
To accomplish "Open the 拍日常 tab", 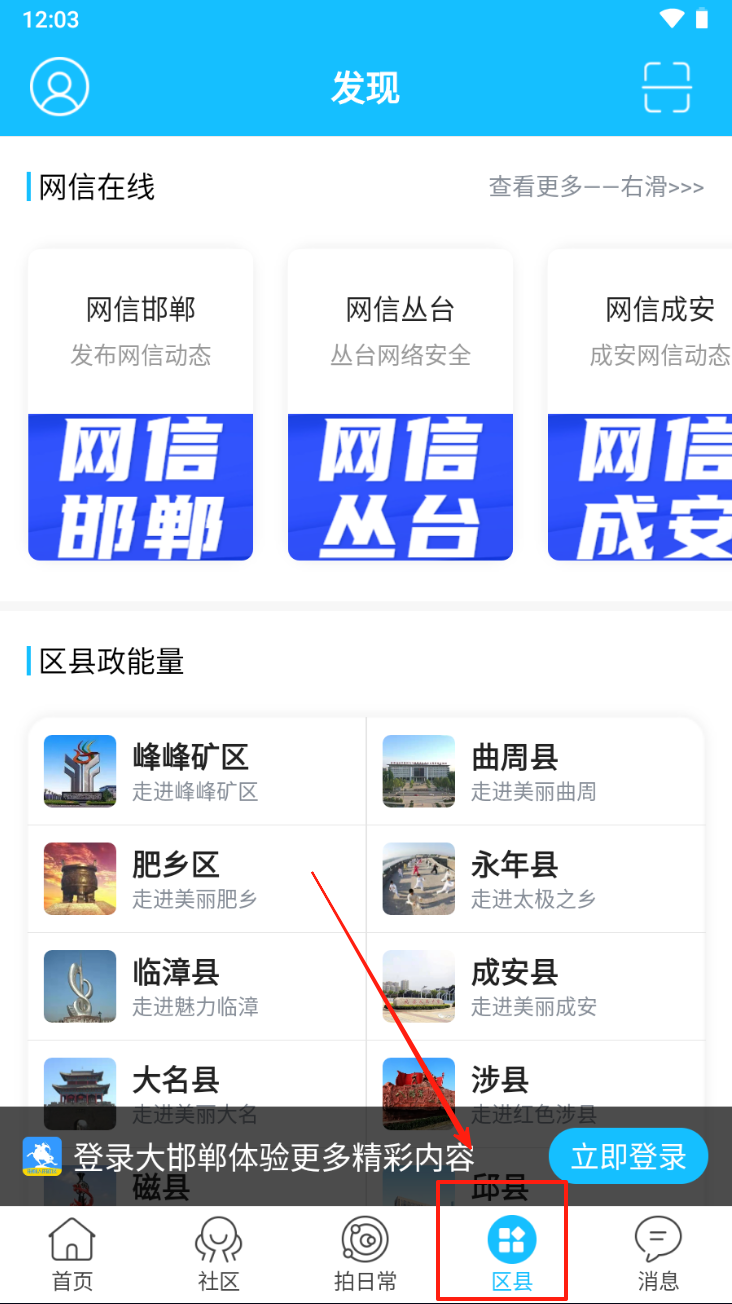I will (x=365, y=1255).
